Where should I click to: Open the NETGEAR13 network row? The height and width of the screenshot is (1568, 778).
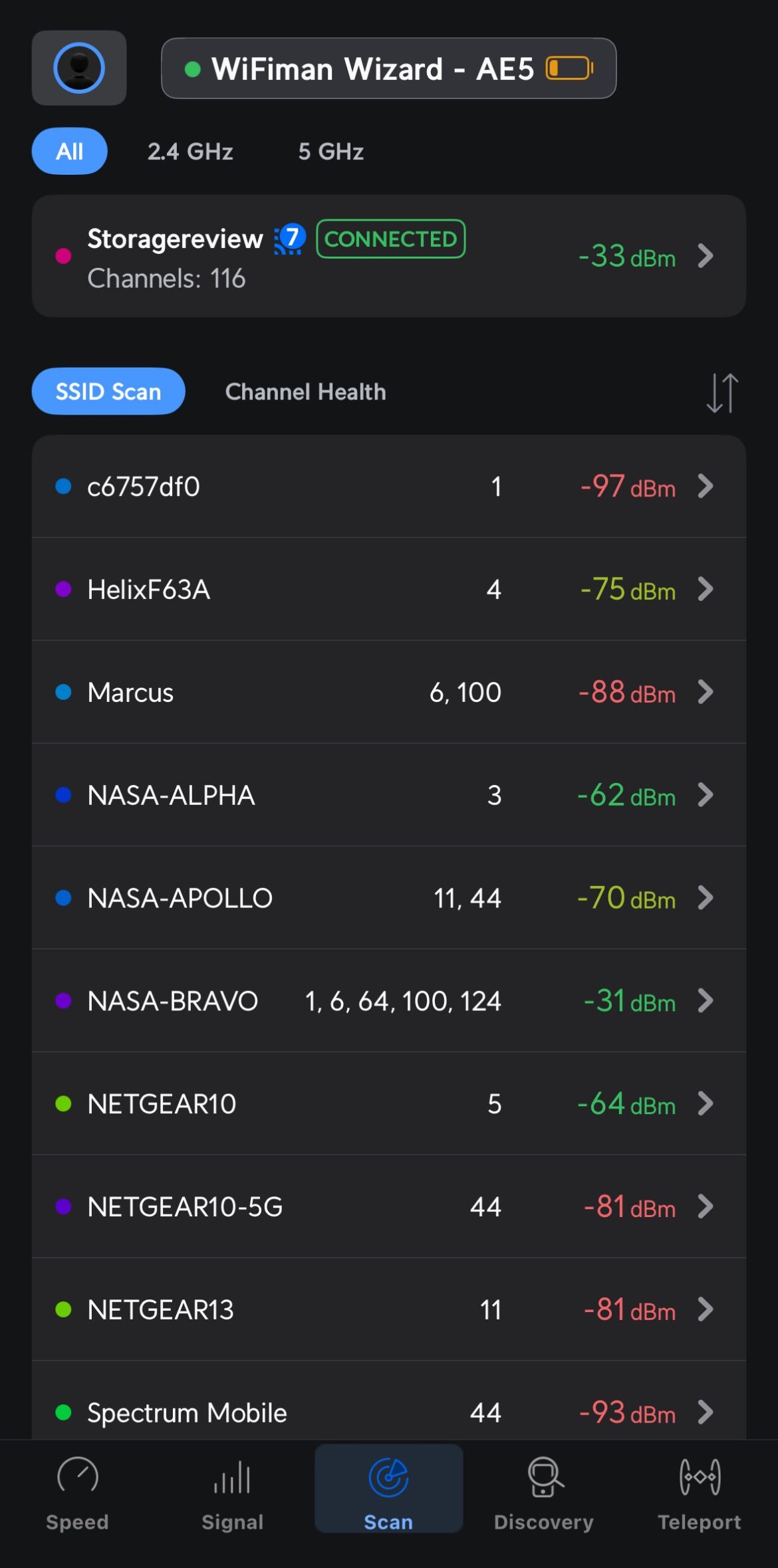tap(389, 1309)
